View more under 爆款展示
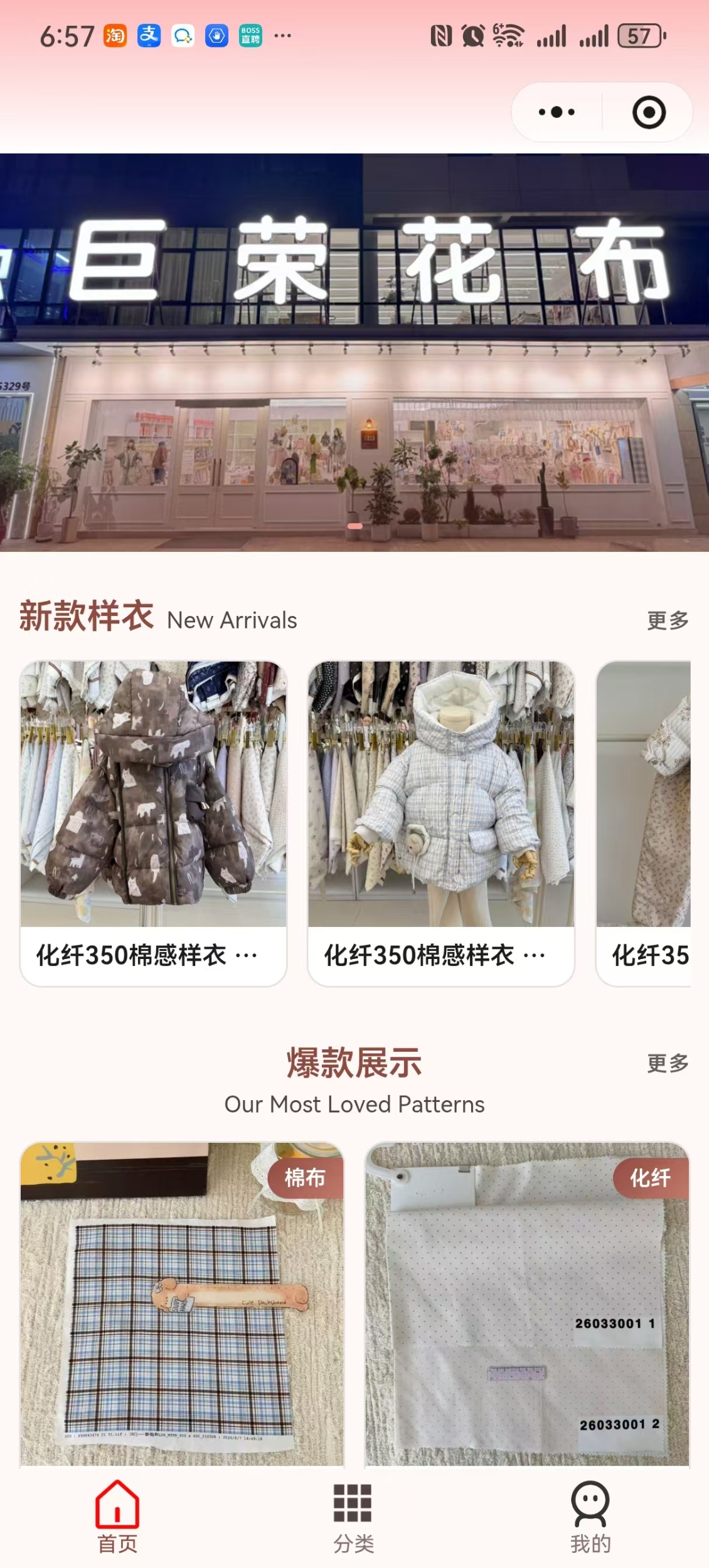The image size is (709, 1568). (668, 1063)
